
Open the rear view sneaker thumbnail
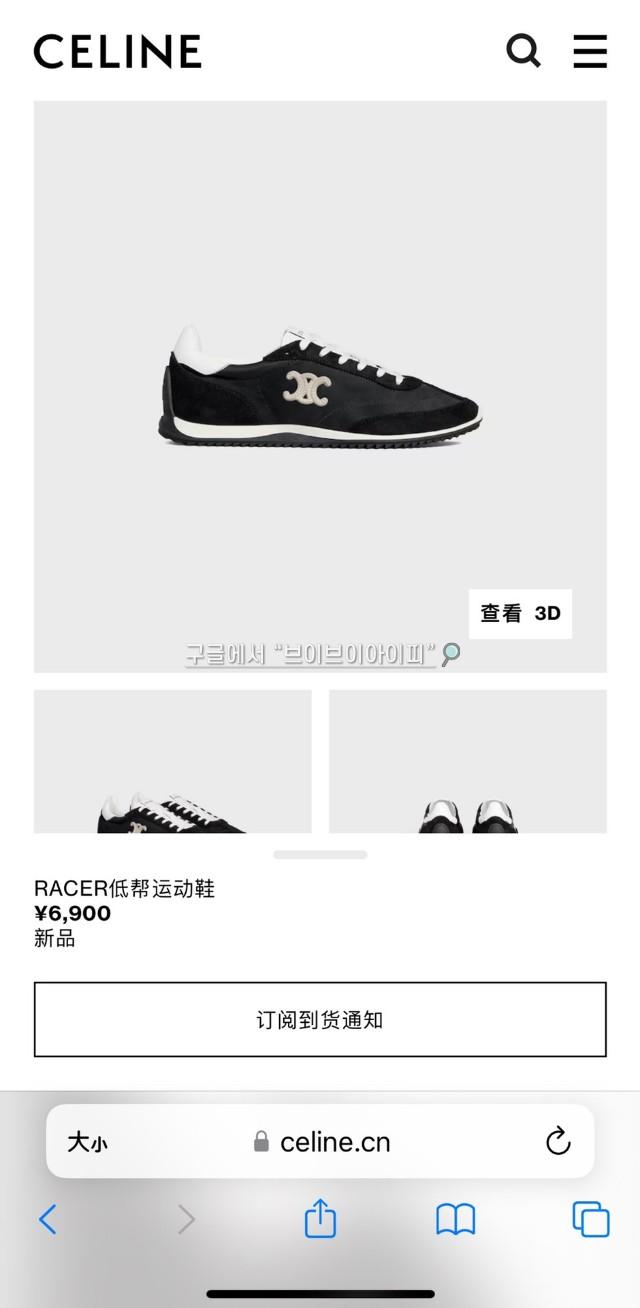point(467,761)
